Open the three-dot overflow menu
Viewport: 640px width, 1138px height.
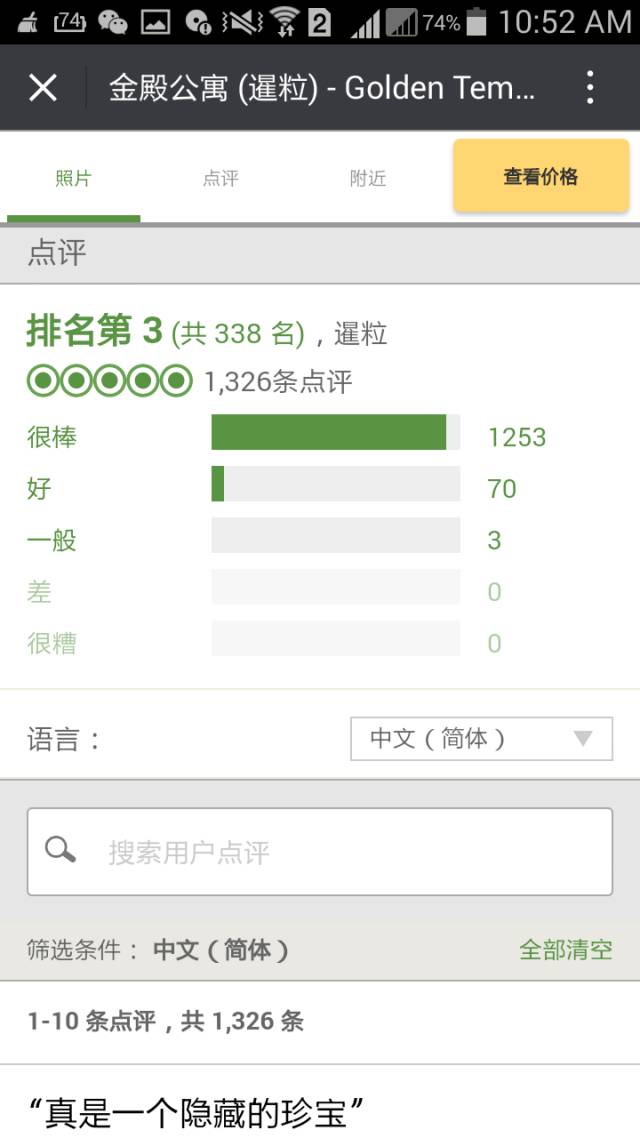click(x=590, y=88)
